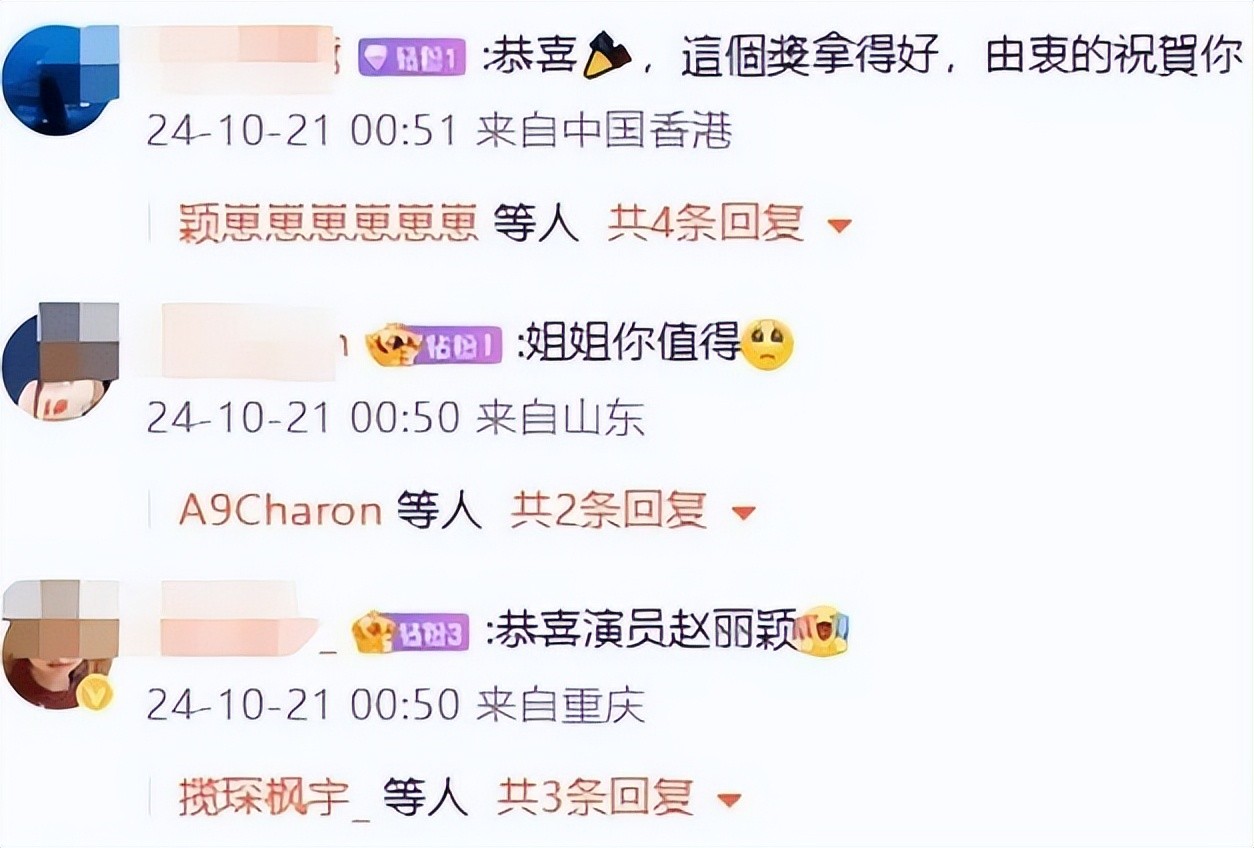Image resolution: width=1254 pixels, height=848 pixels.
Task: Open the avatar of the 重庆 commenter
Action: pos(58,645)
